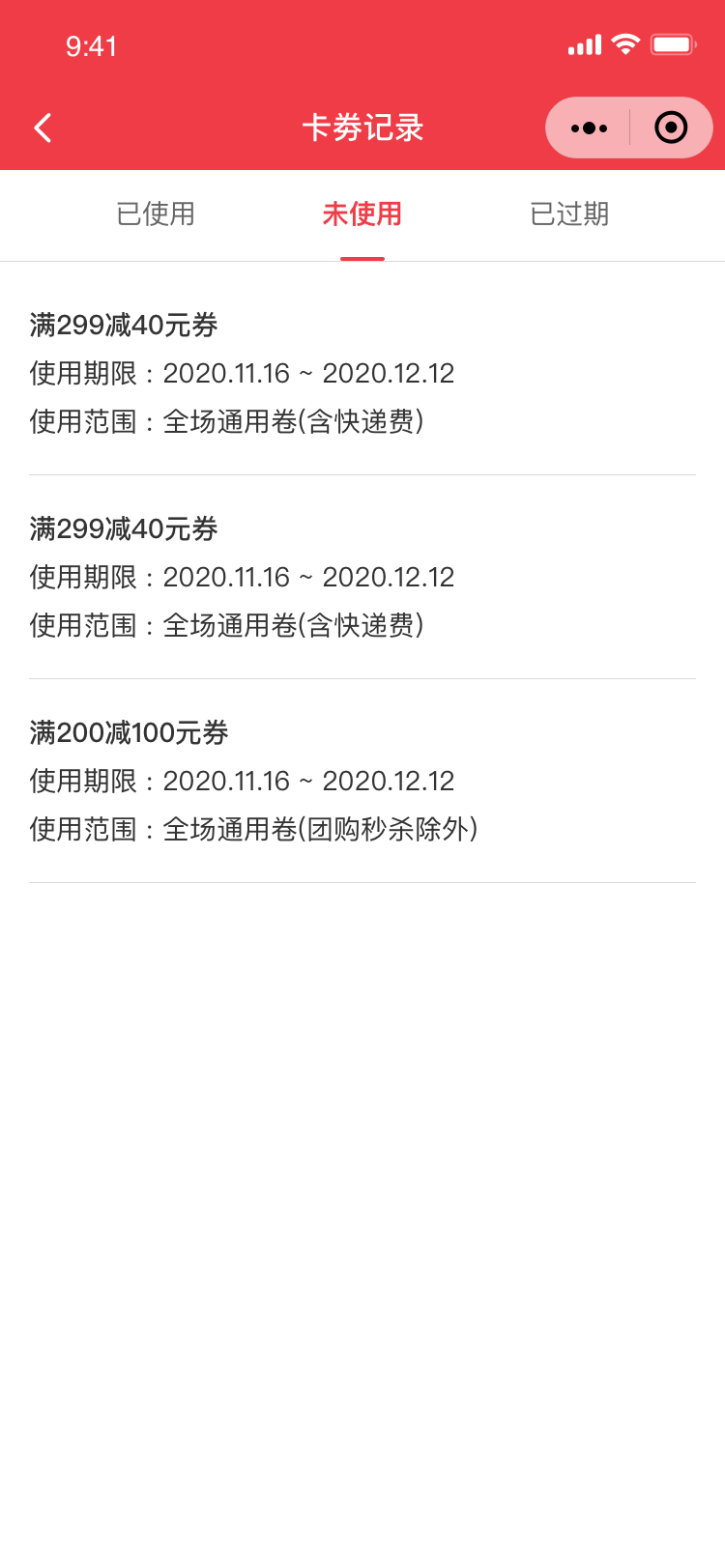Image resolution: width=725 pixels, height=1568 pixels.
Task: Close the mini program with the circle icon
Action: 671,128
